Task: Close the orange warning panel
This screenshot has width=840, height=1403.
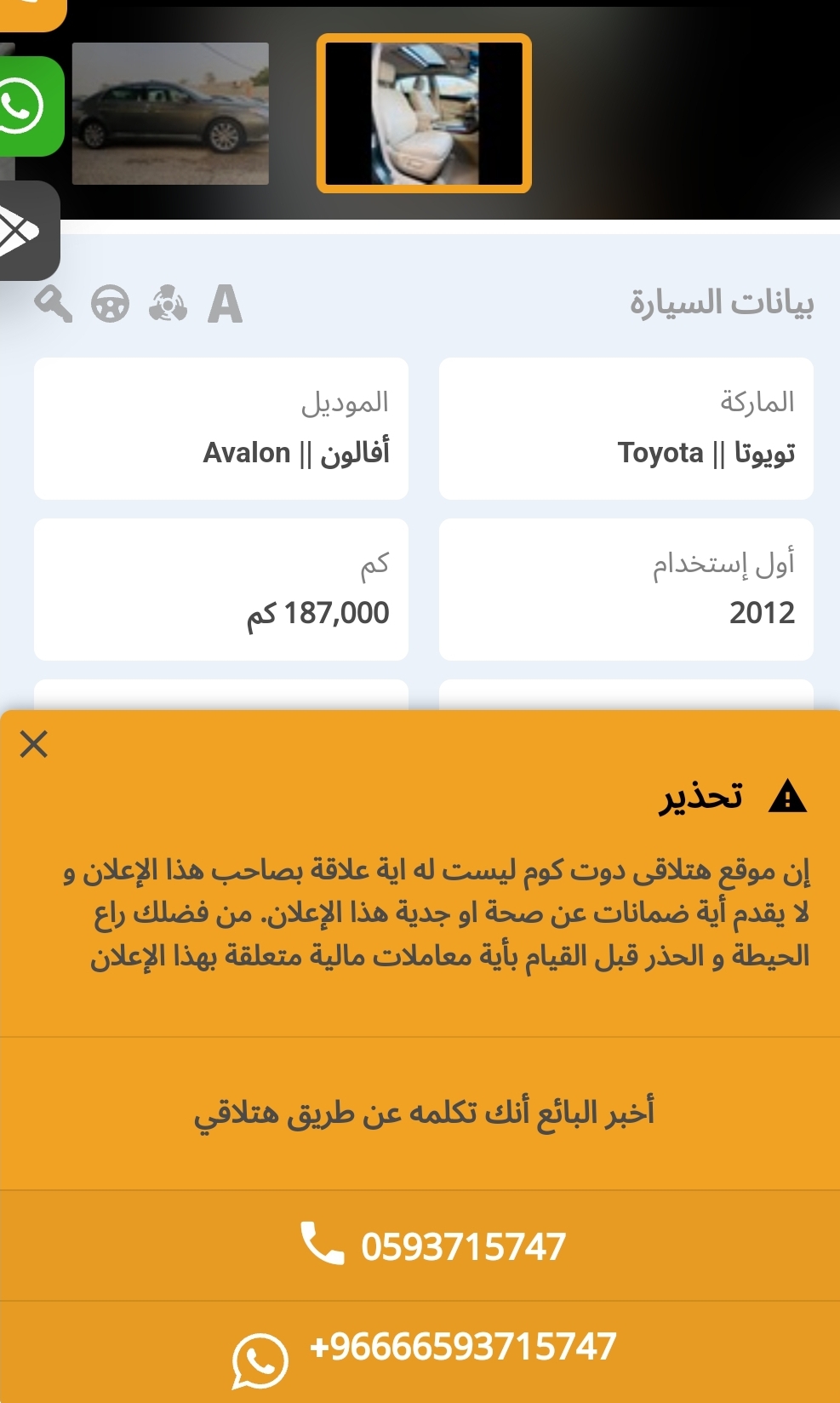Action: click(x=34, y=744)
